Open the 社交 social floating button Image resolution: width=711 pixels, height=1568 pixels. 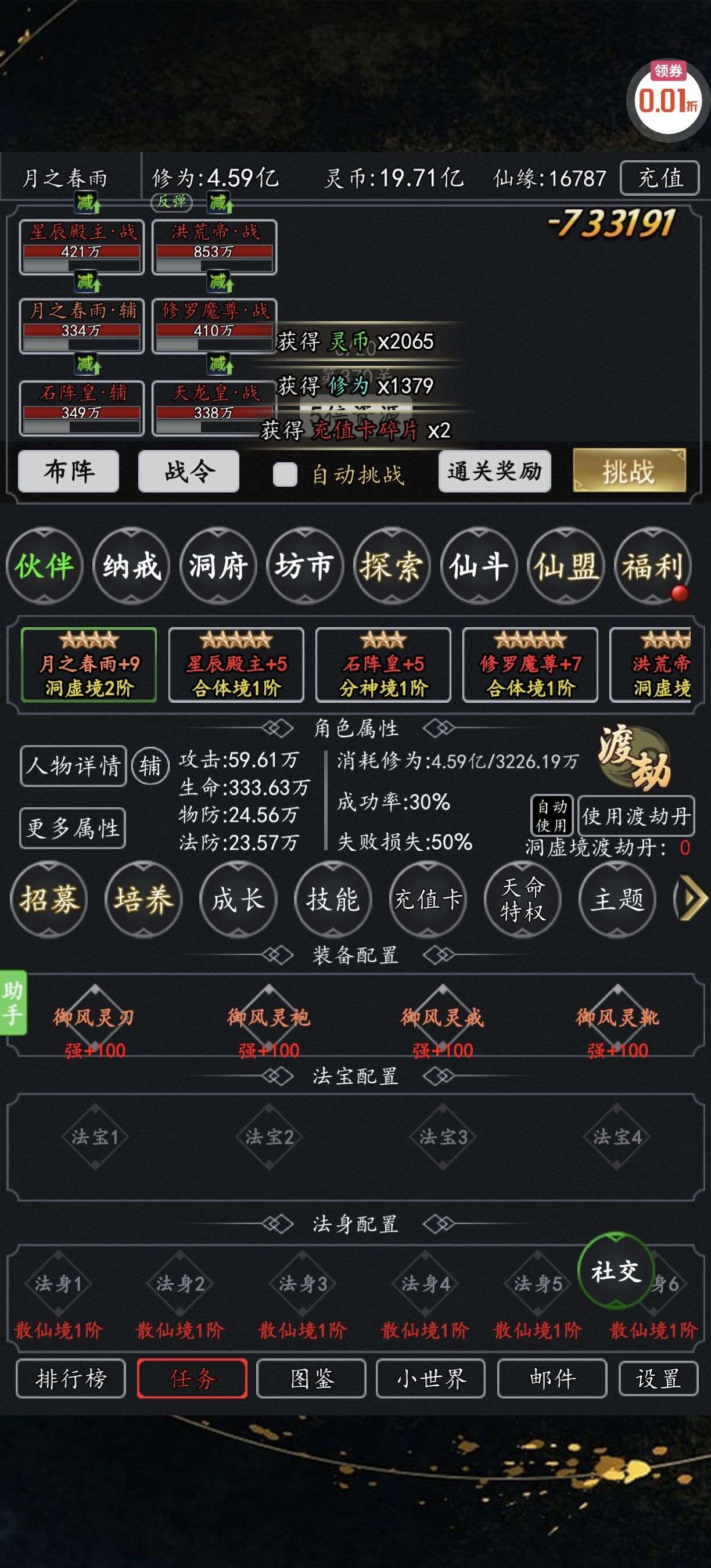(616, 1271)
